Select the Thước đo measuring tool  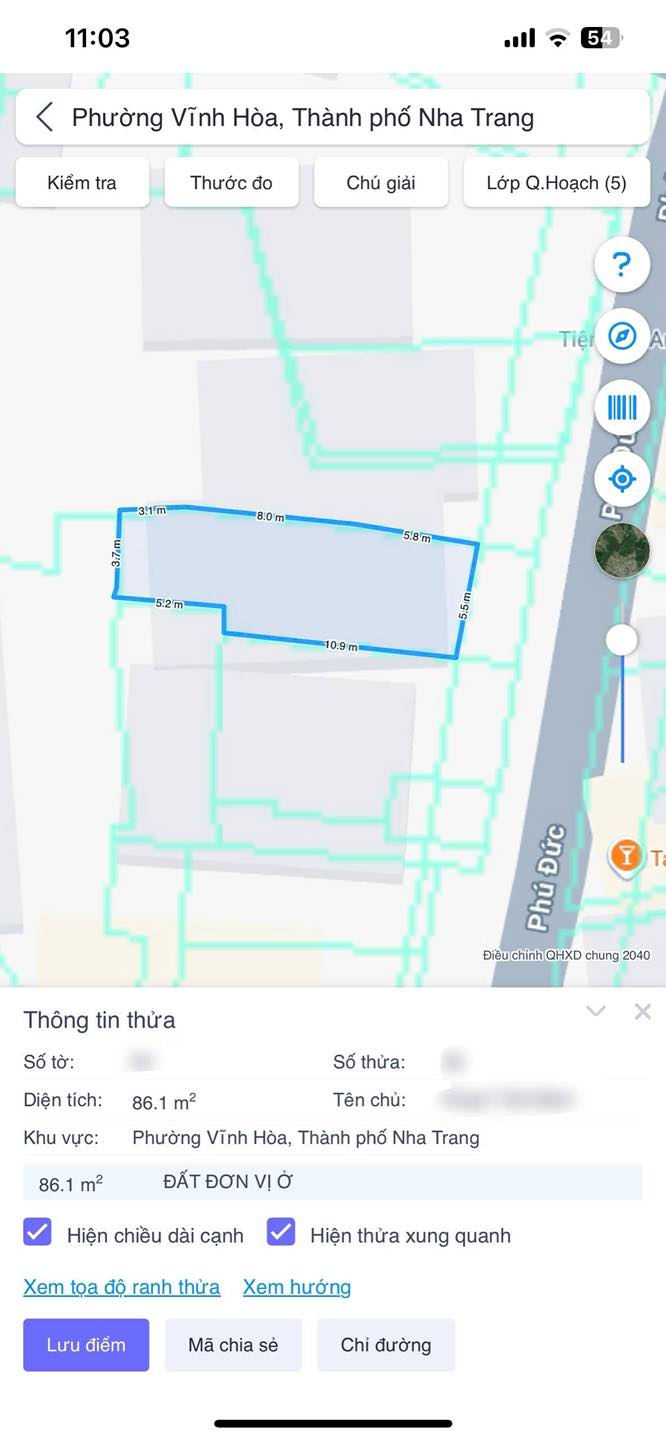tap(231, 183)
